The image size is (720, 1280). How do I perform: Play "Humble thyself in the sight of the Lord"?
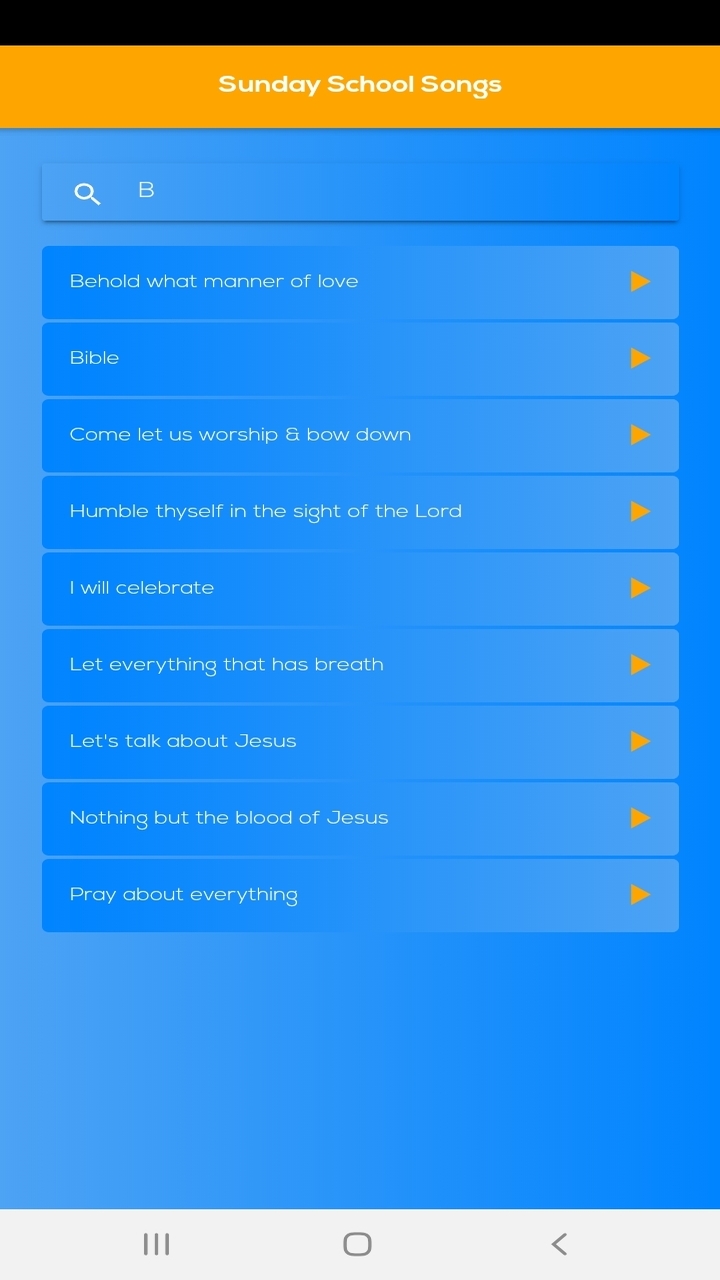click(639, 511)
